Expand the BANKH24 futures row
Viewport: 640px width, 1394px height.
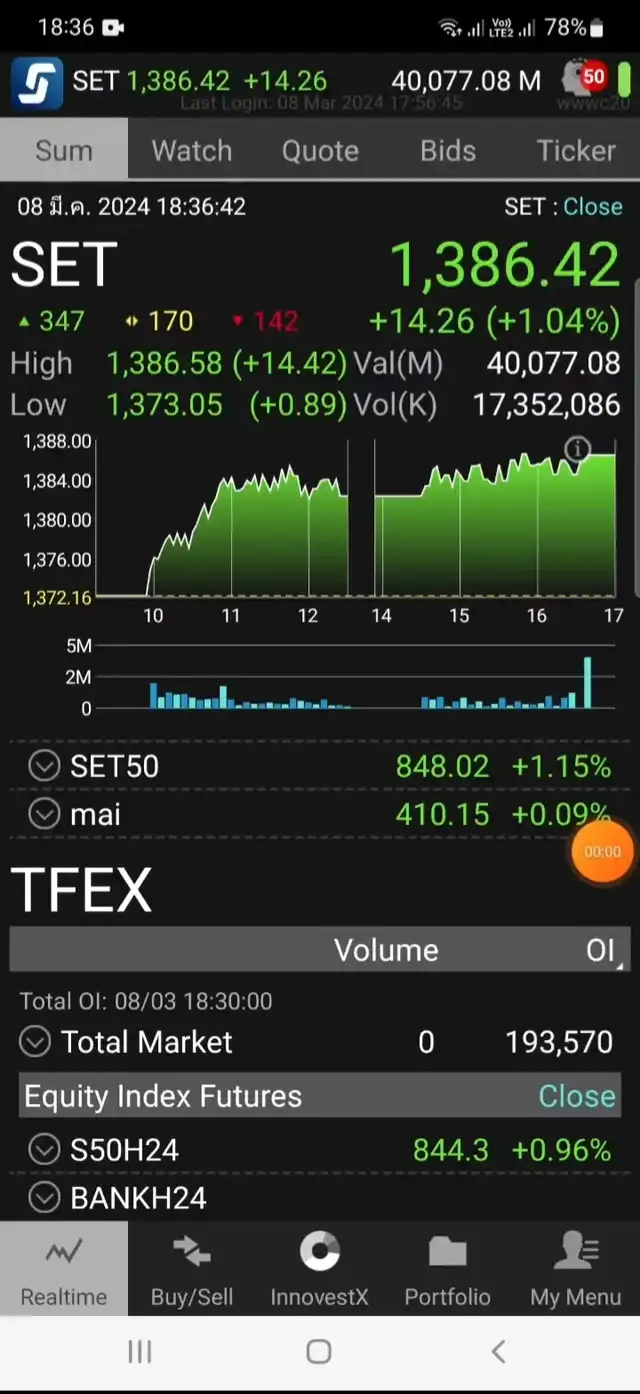(44, 1197)
